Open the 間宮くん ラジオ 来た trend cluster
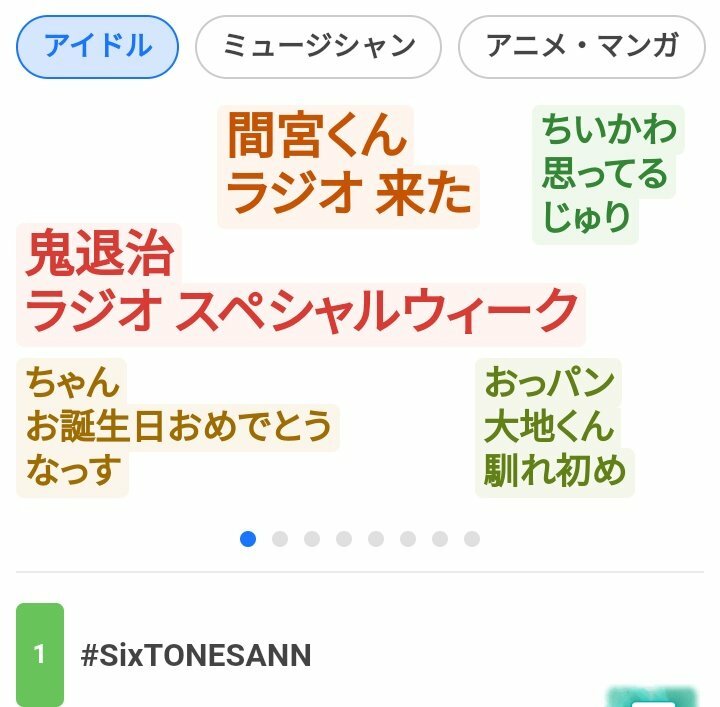The image size is (720, 707). [x=347, y=166]
